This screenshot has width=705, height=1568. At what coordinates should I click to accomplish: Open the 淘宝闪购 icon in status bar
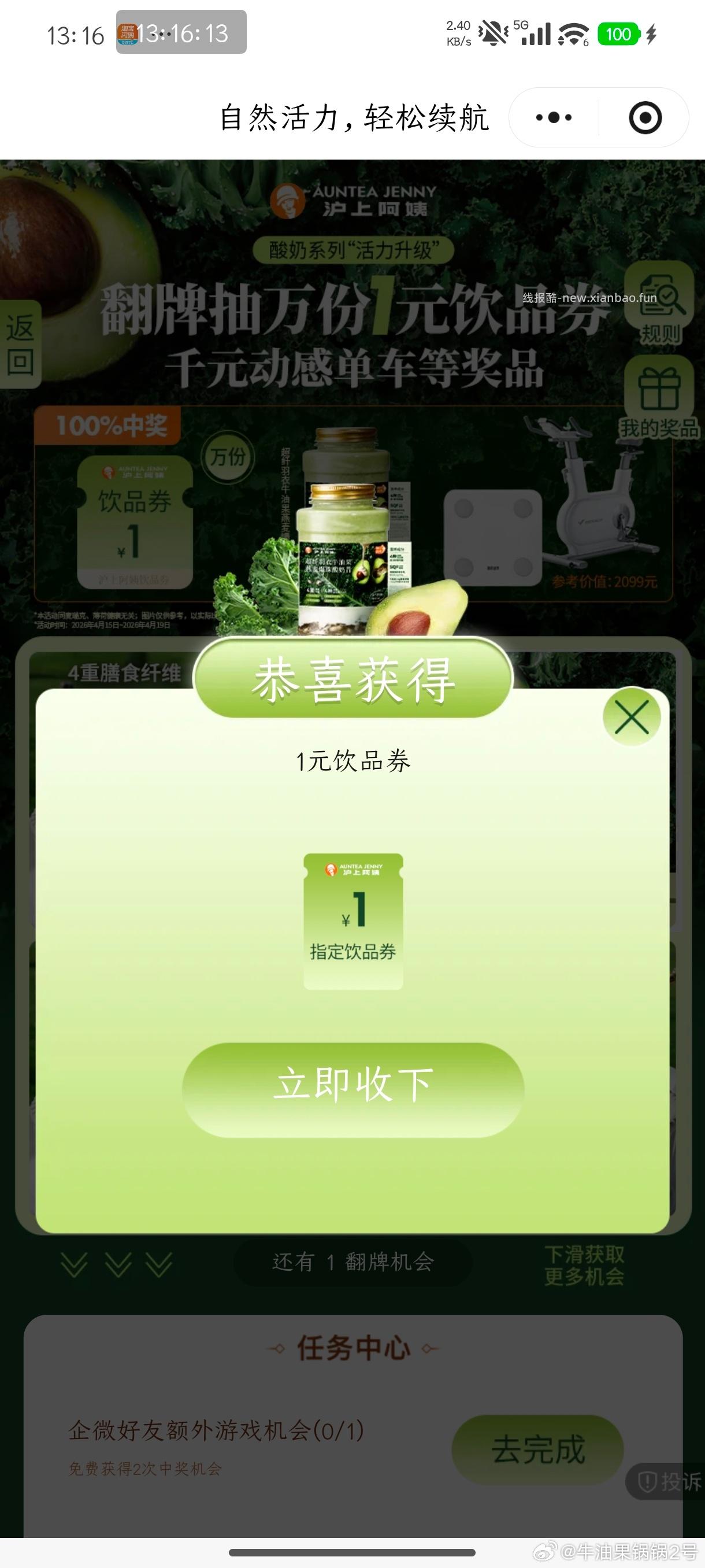[x=128, y=34]
